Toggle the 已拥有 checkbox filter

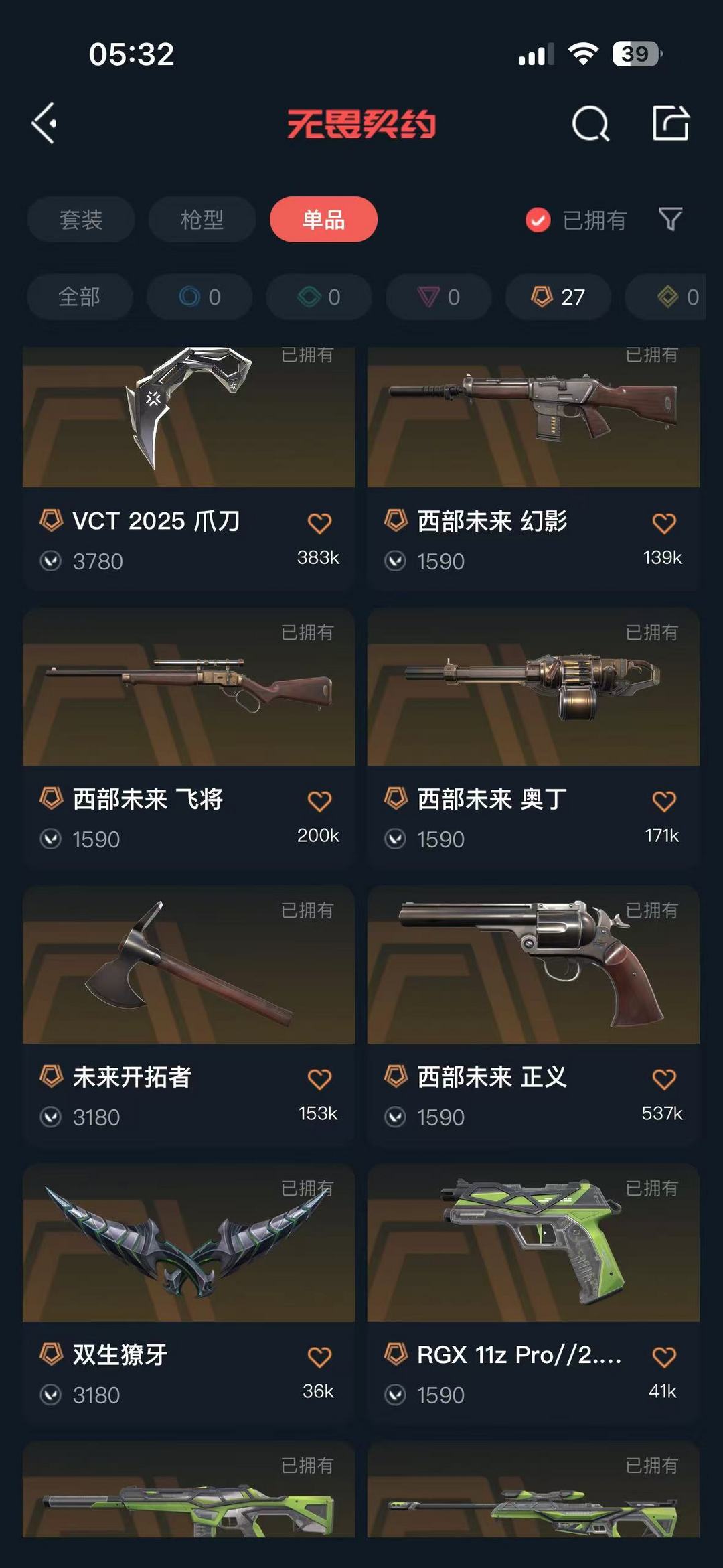pyautogui.click(x=576, y=220)
